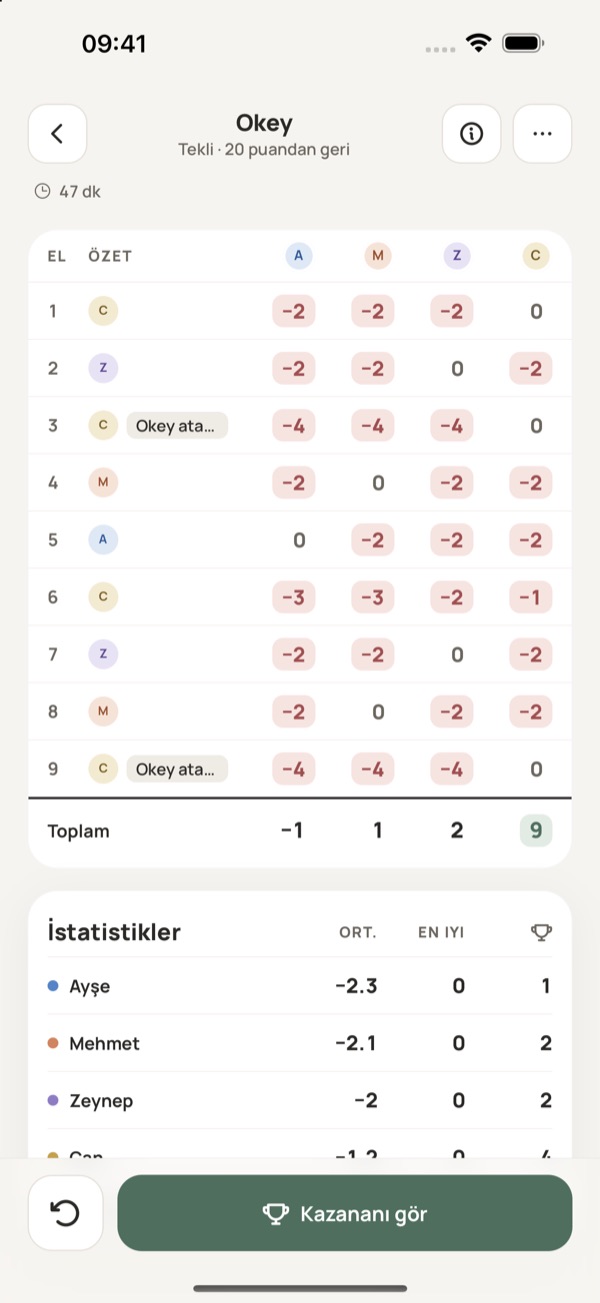Select round 5 won by A
The width and height of the screenshot is (600, 1303).
pyautogui.click(x=300, y=540)
